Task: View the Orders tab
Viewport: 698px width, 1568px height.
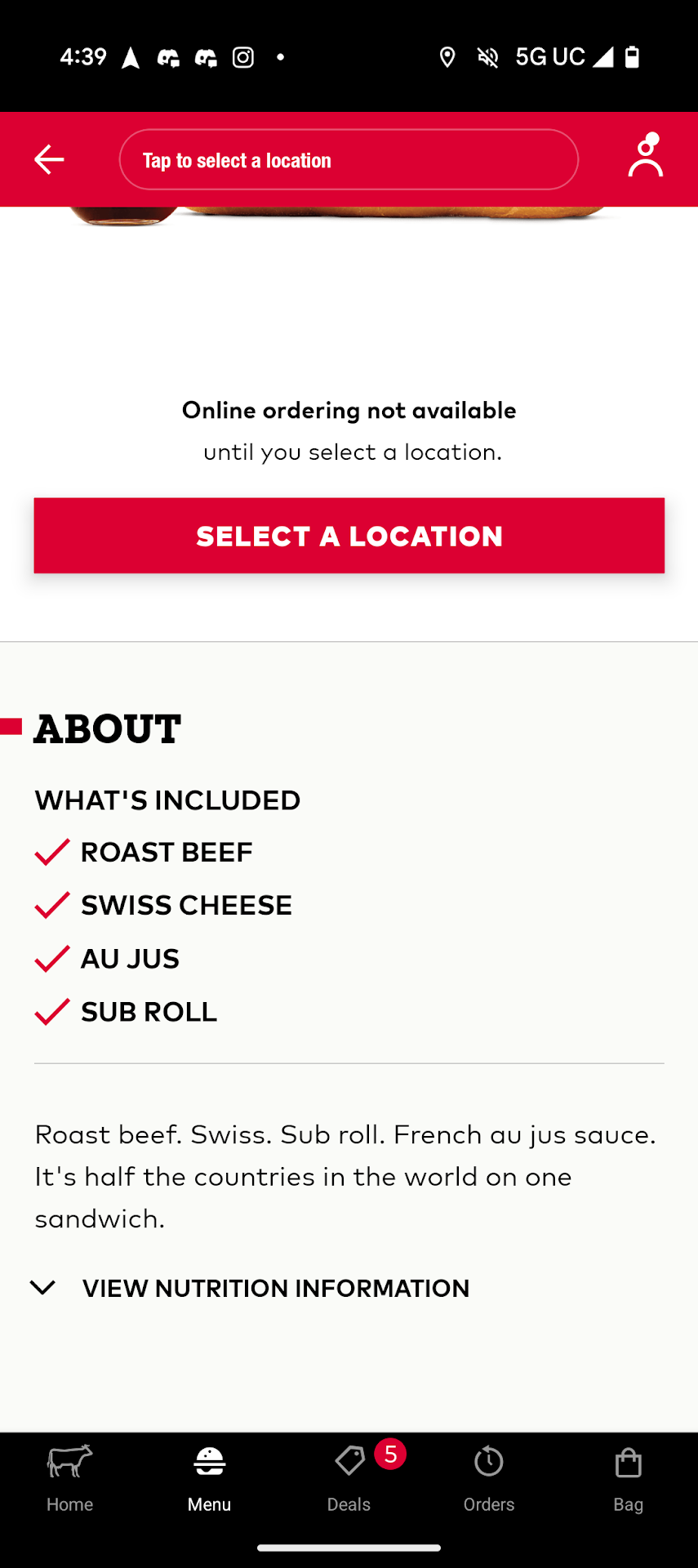Action: click(489, 1478)
